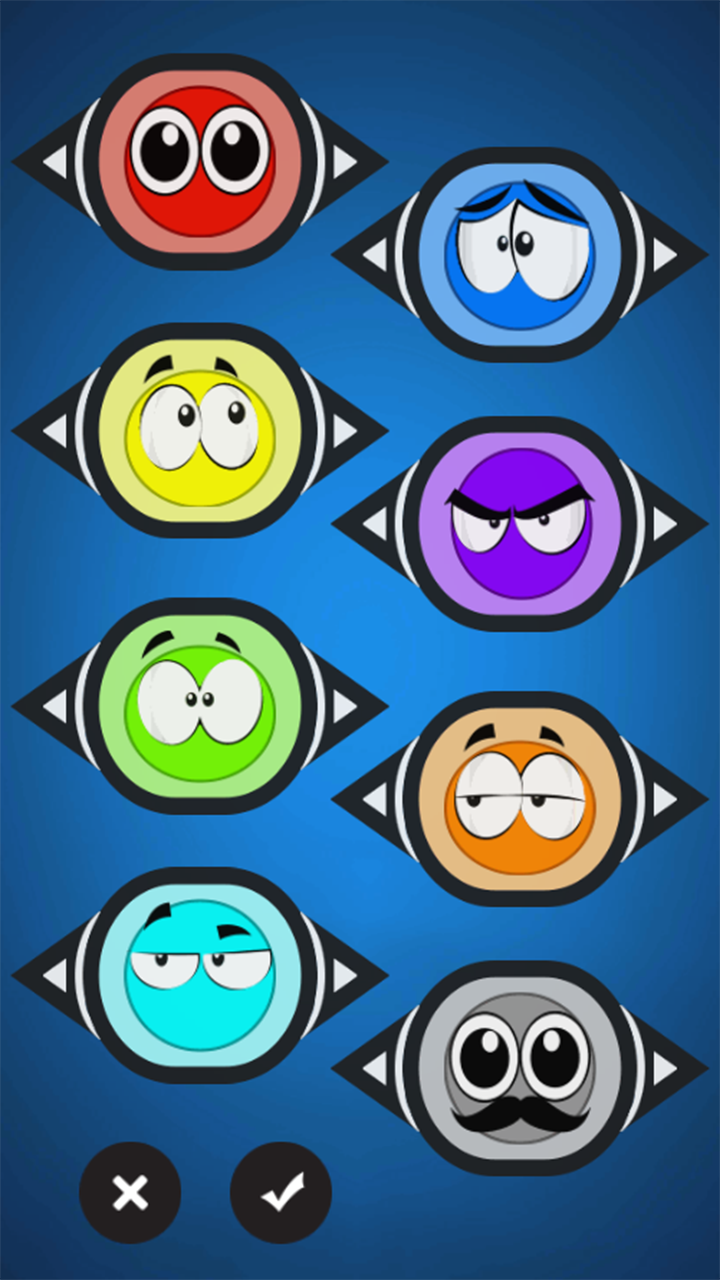Select the angry purple character
The image size is (720, 1280).
click(520, 524)
